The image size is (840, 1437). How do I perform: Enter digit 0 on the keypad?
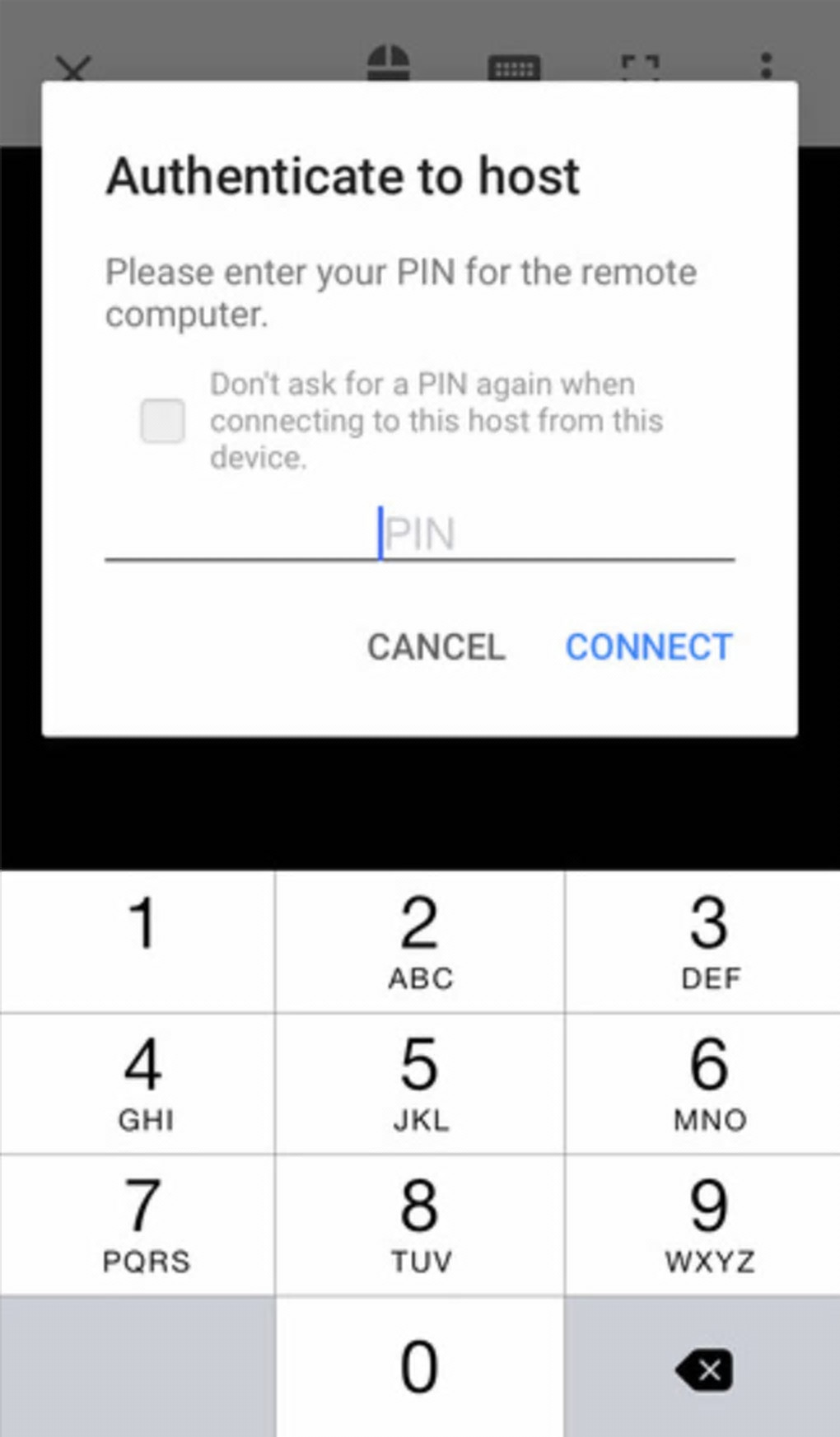point(420,1367)
